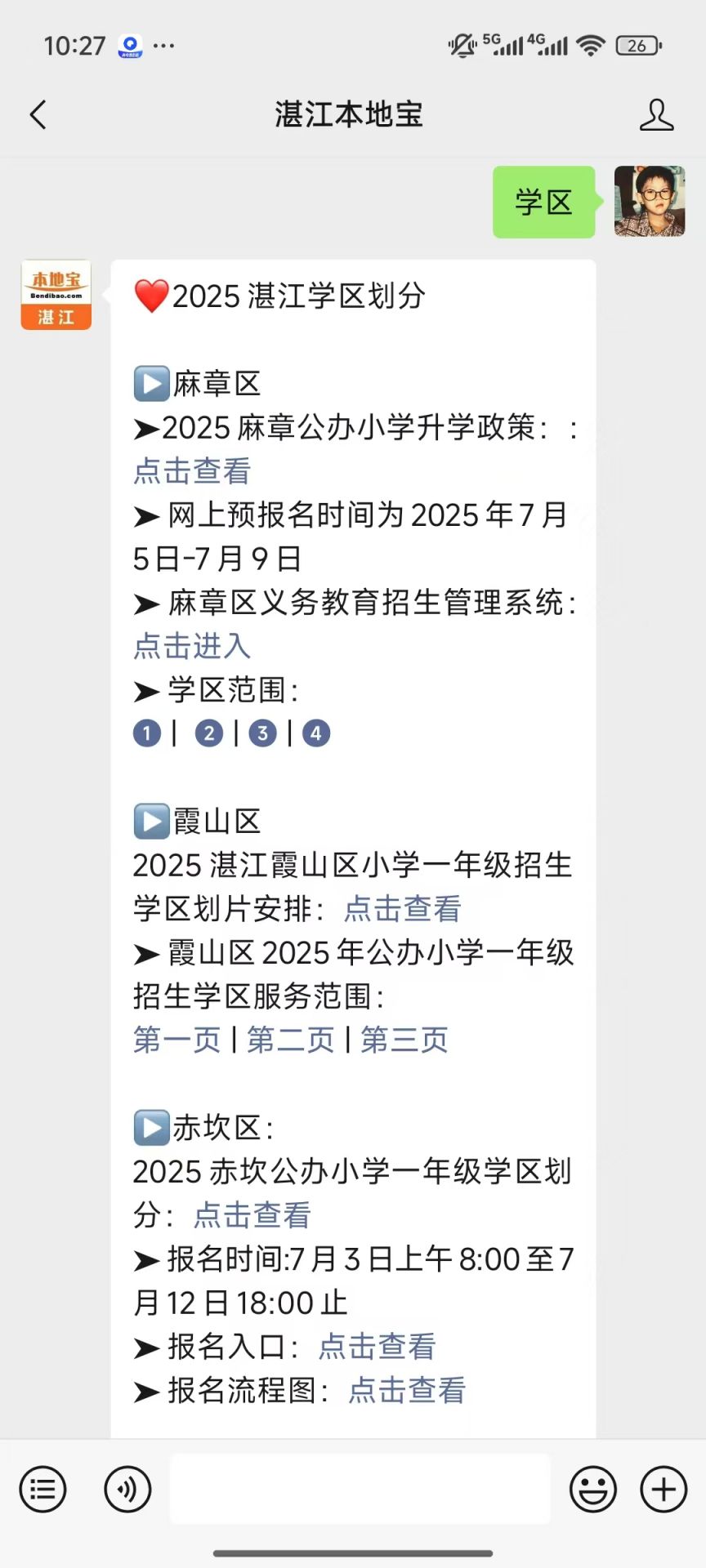Open the emoji picker
The width and height of the screenshot is (706, 1568).
click(593, 1490)
